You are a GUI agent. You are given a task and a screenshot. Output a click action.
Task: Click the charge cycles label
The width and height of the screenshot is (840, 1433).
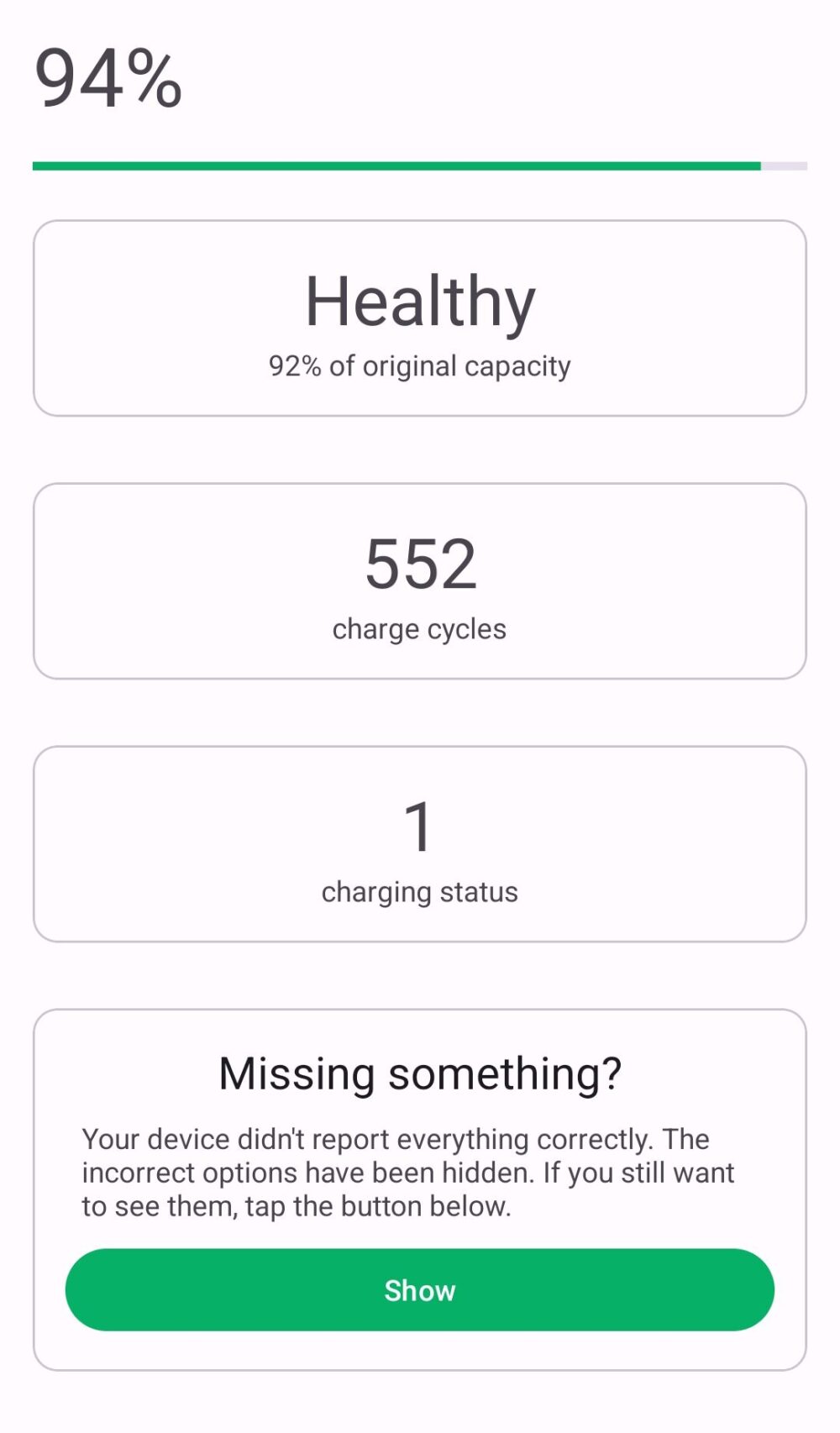(x=418, y=627)
